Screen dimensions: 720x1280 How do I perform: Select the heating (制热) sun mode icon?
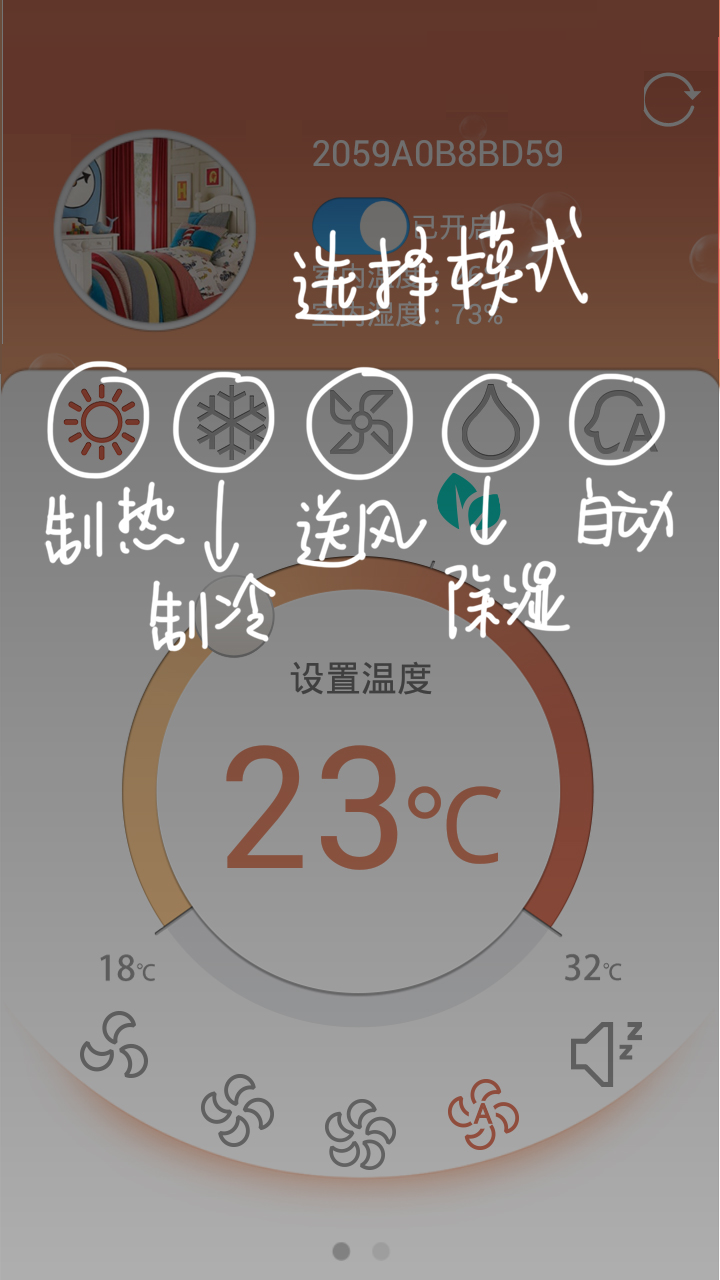click(x=100, y=422)
